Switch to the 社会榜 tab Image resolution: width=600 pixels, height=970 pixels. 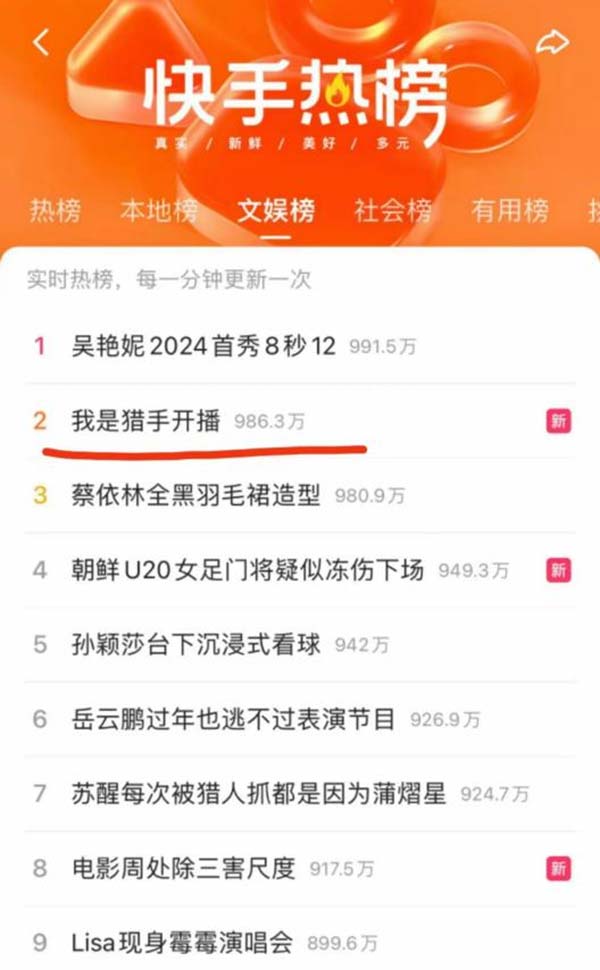(393, 210)
